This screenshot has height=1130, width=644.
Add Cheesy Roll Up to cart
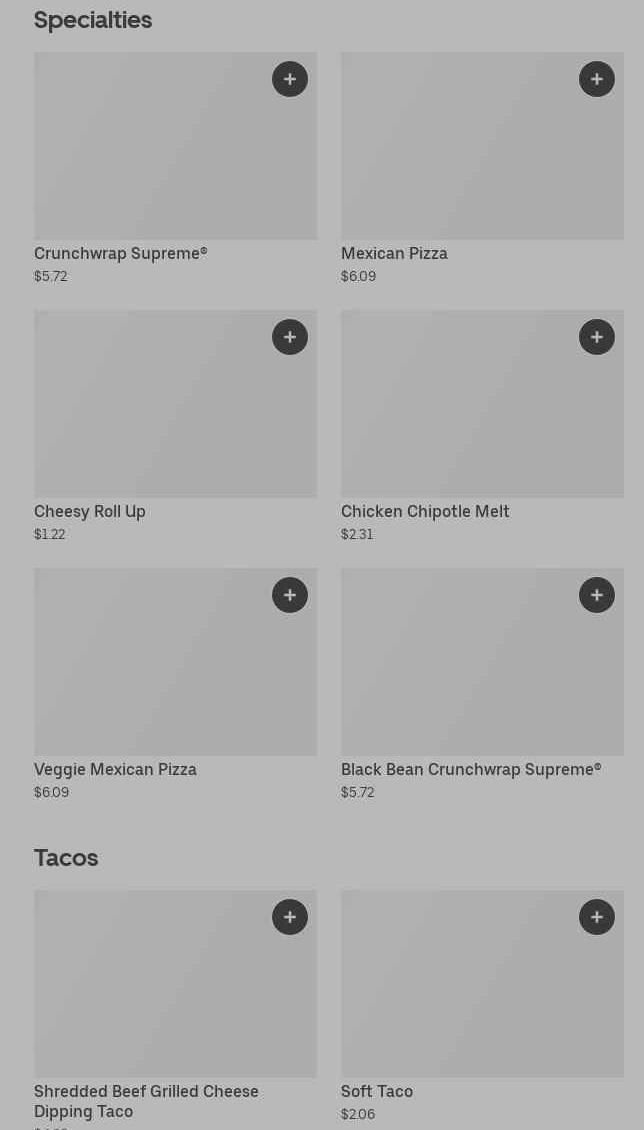[x=290, y=337]
